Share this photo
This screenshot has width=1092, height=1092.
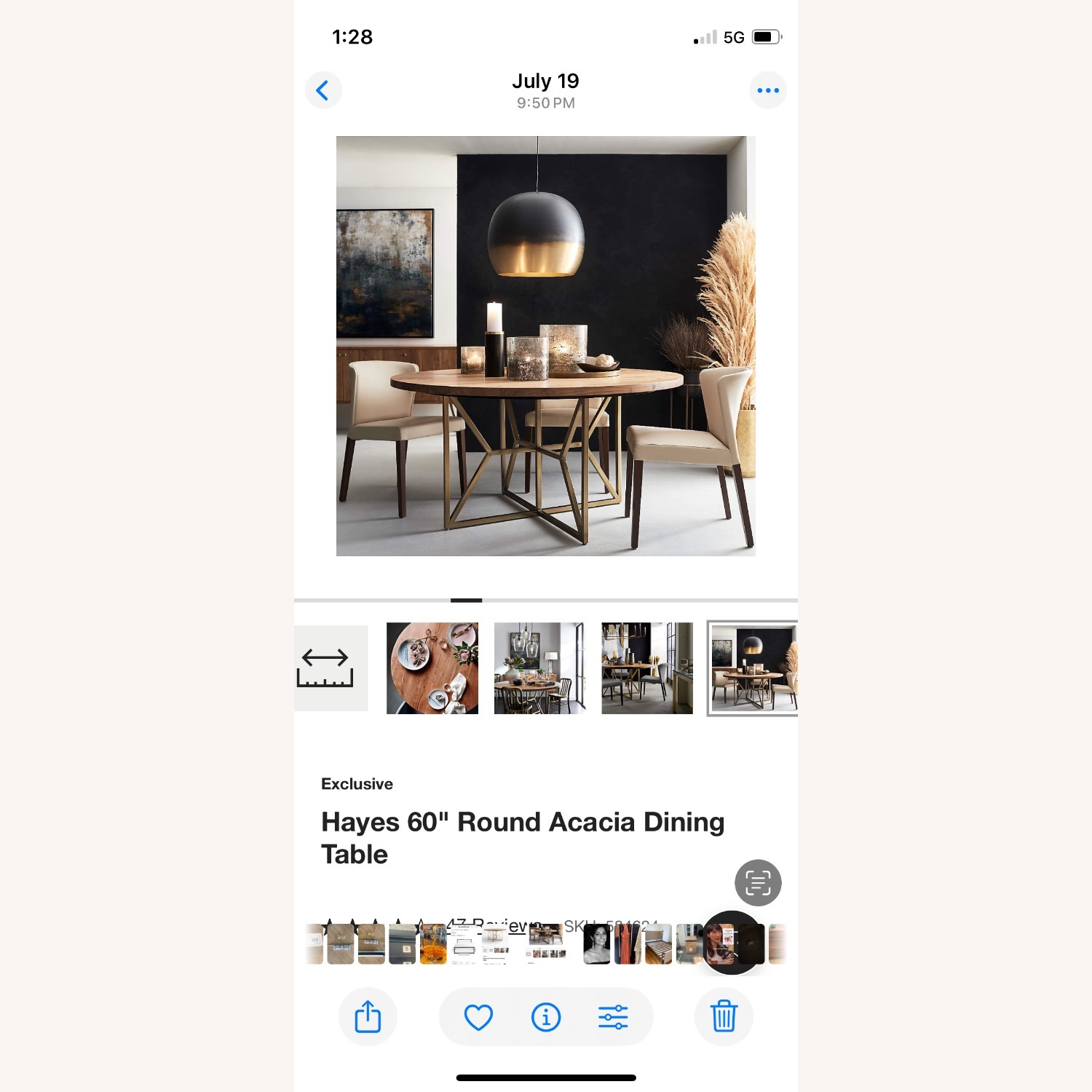368,1016
